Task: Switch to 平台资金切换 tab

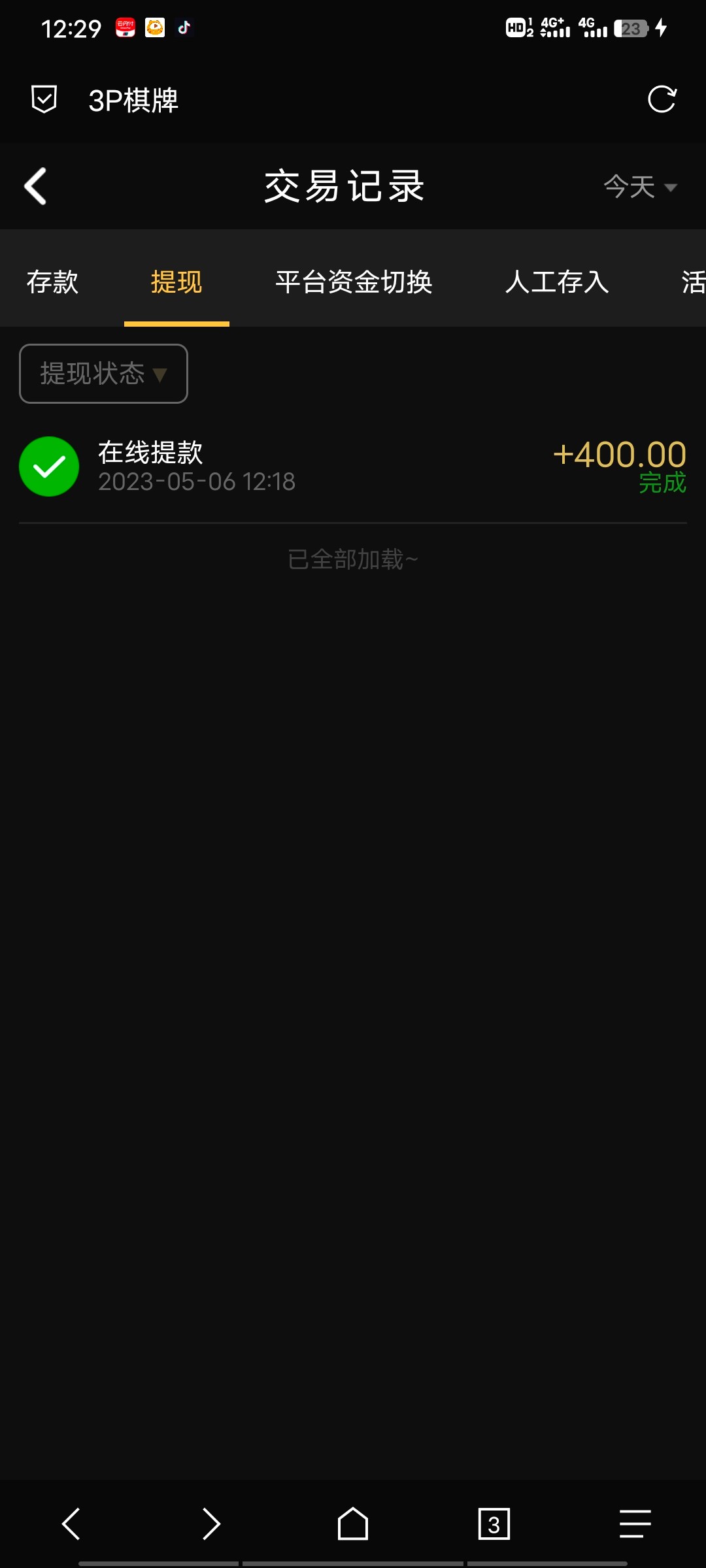Action: tap(354, 282)
